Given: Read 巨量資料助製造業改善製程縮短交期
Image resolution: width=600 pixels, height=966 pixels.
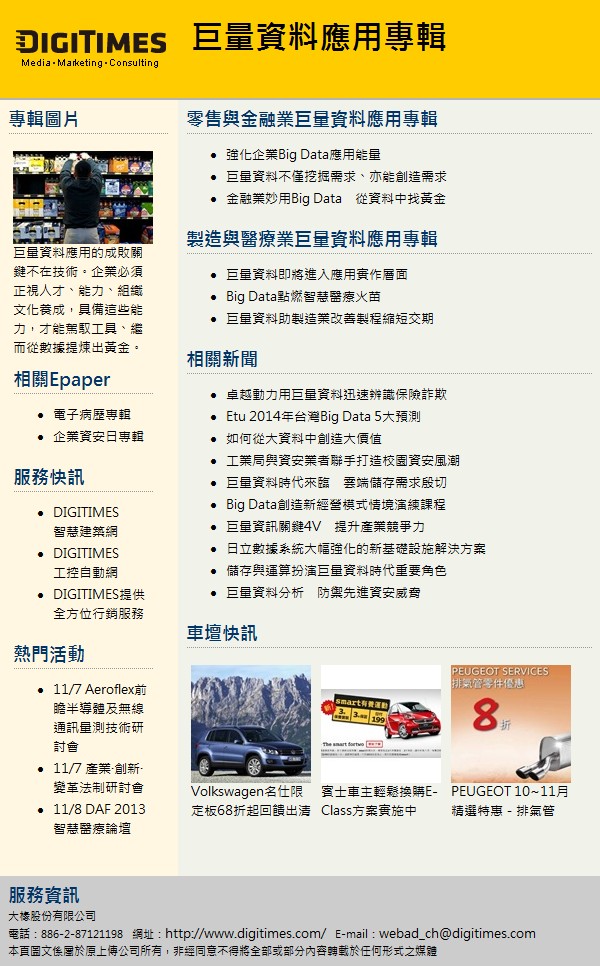Looking at the screenshot, I should (x=329, y=319).
